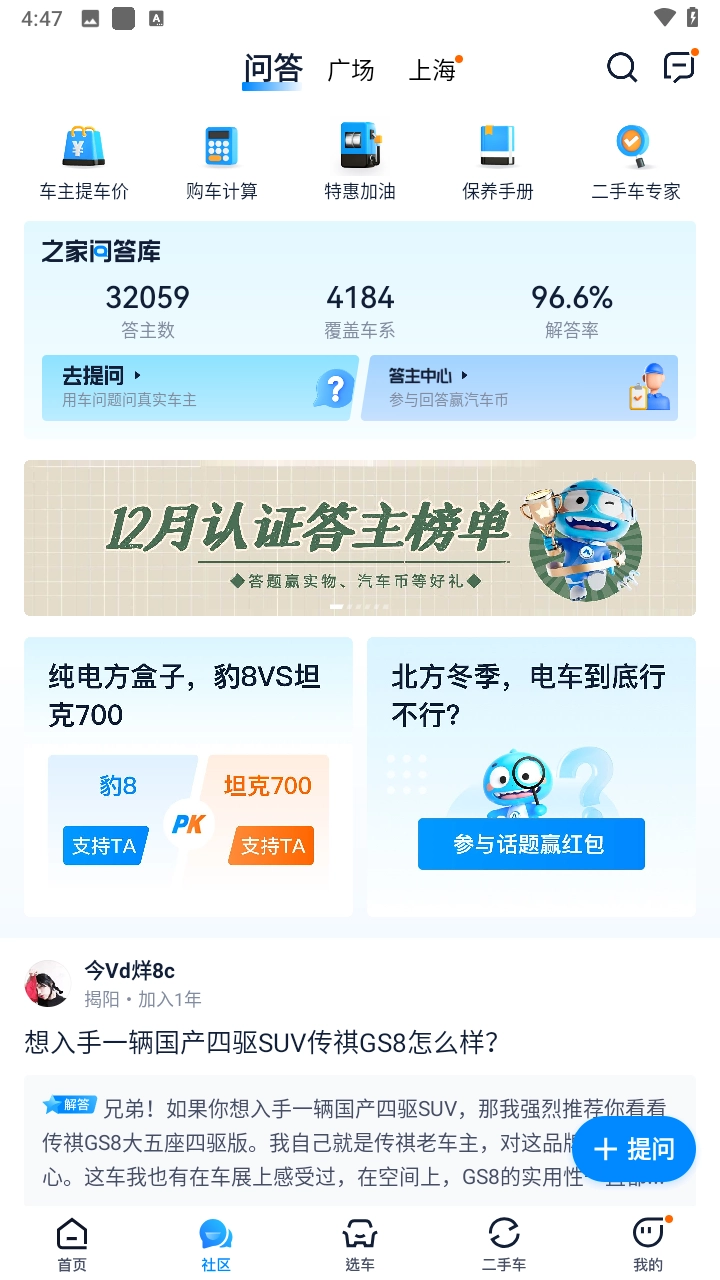The width and height of the screenshot is (720, 1280).
Task: Vote 支持TA for 坦克700
Action: 271,845
